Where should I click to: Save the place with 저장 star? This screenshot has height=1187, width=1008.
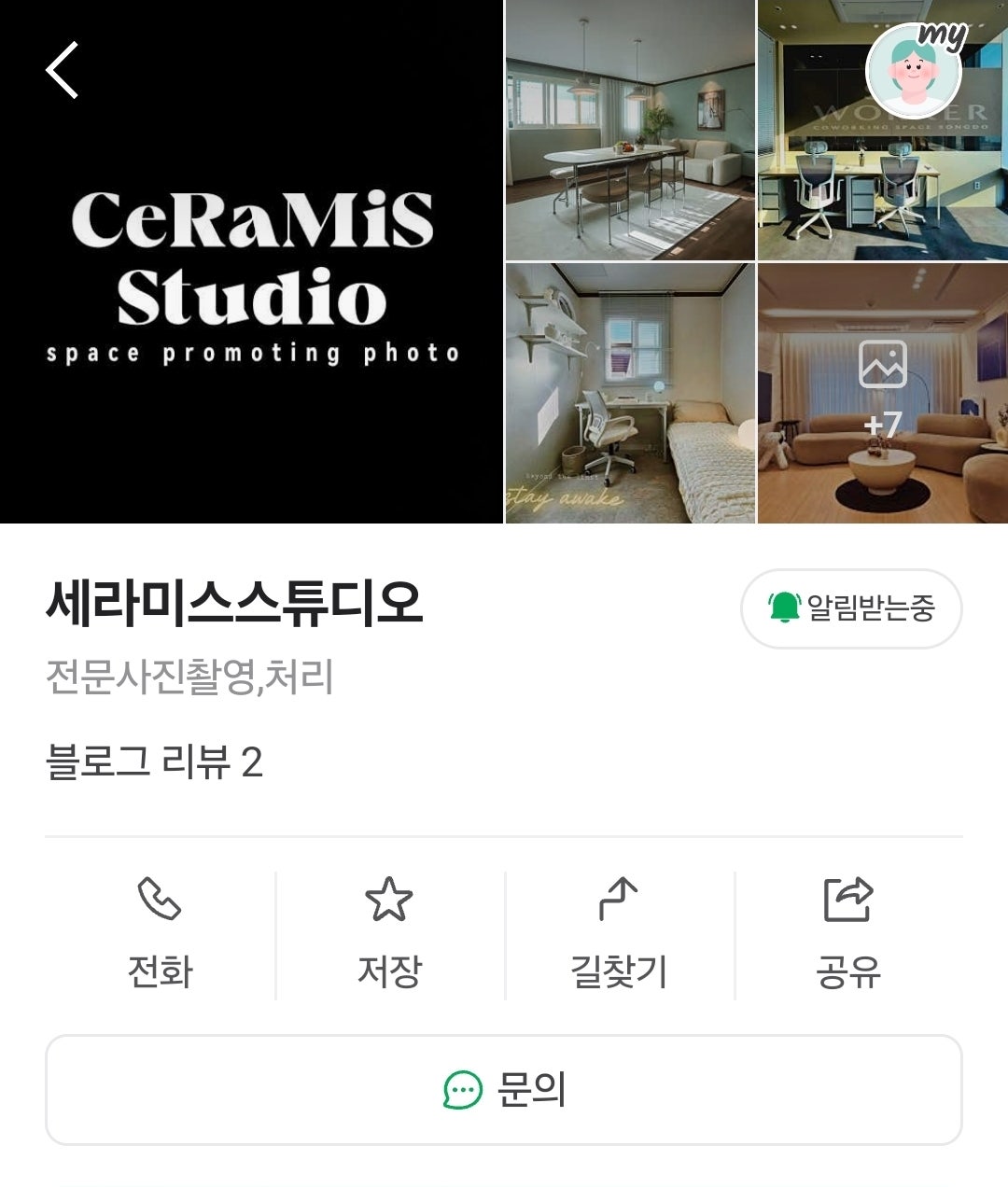[389, 934]
